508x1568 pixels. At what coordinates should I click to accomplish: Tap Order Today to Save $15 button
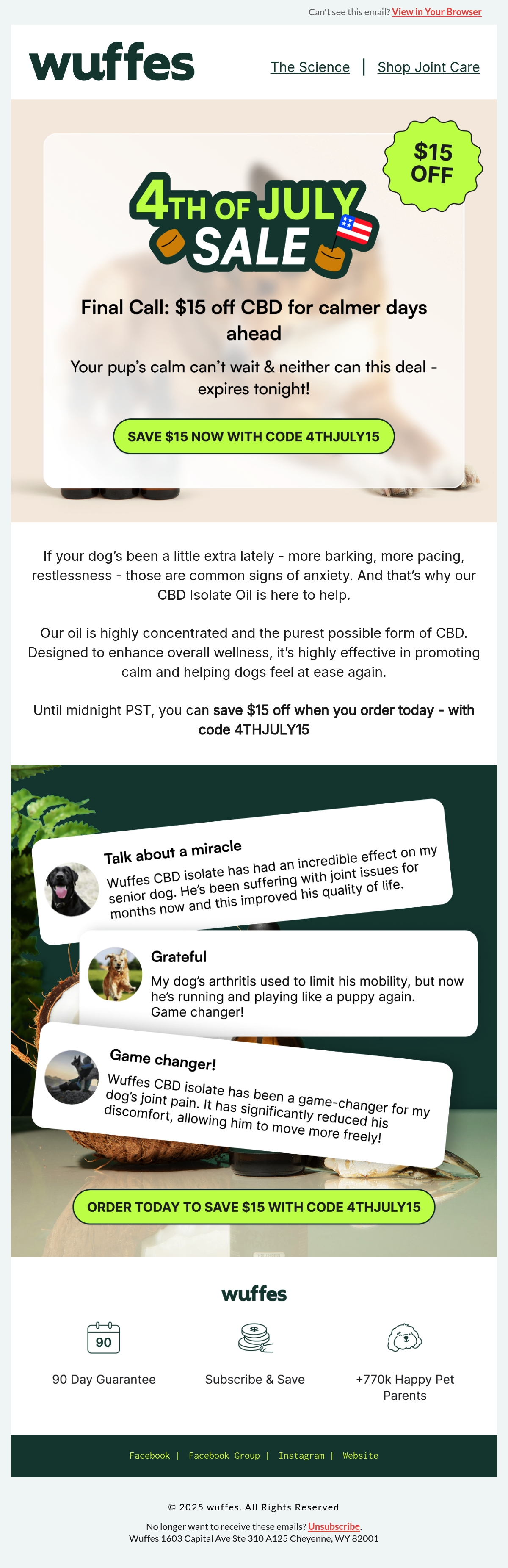[x=254, y=1206]
